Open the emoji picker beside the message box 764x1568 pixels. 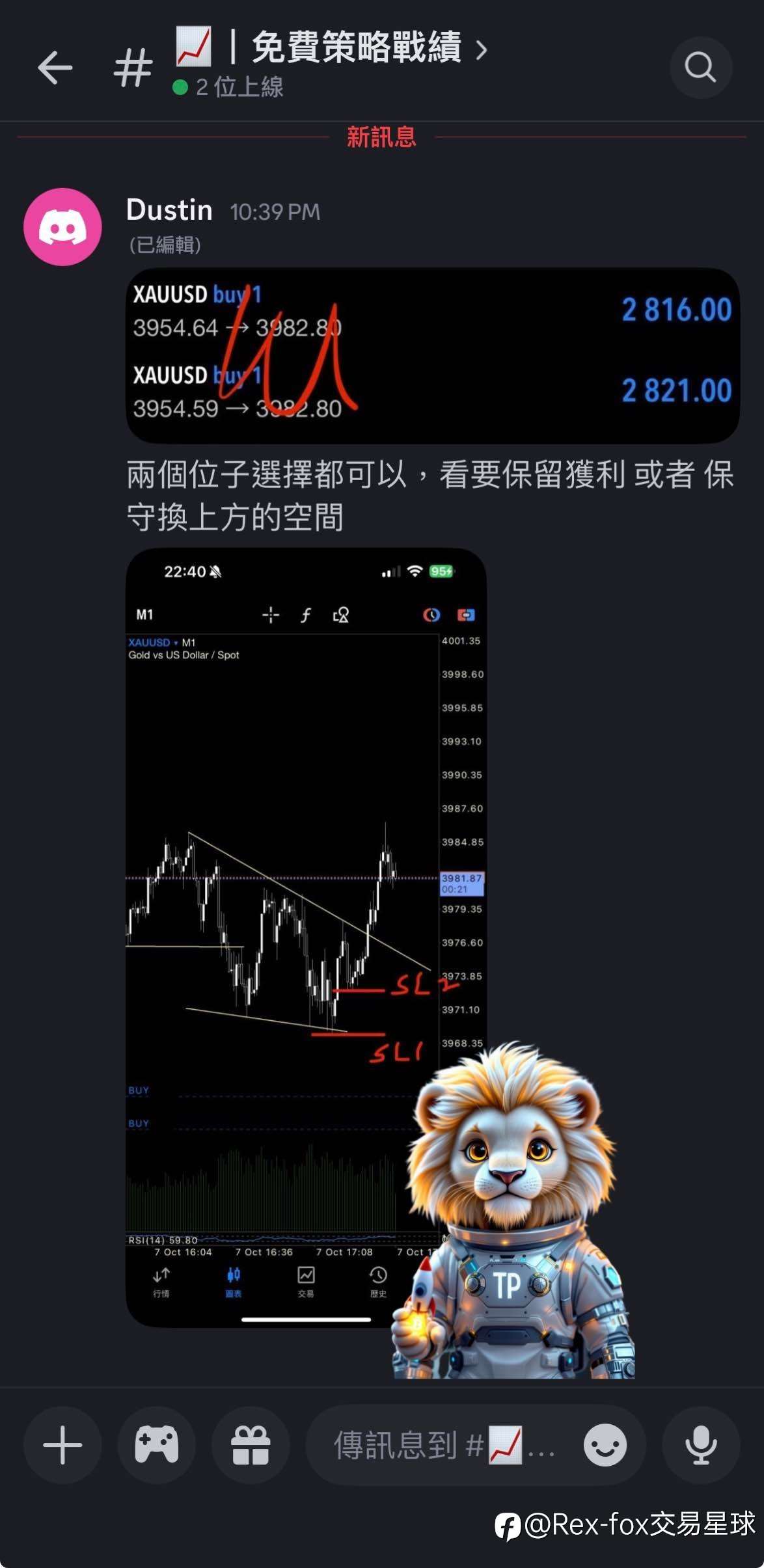[605, 1445]
